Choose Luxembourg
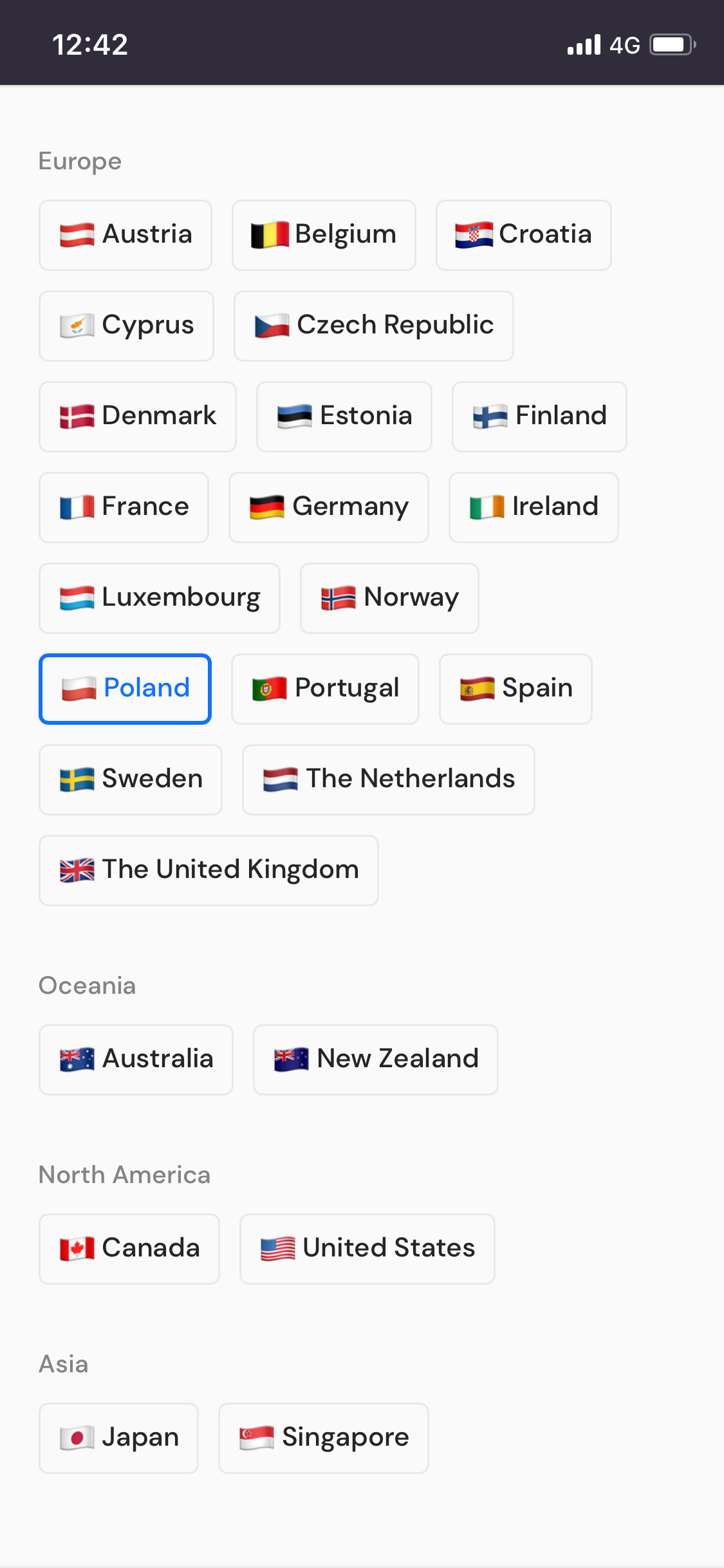This screenshot has height=1568, width=724. 160,598
